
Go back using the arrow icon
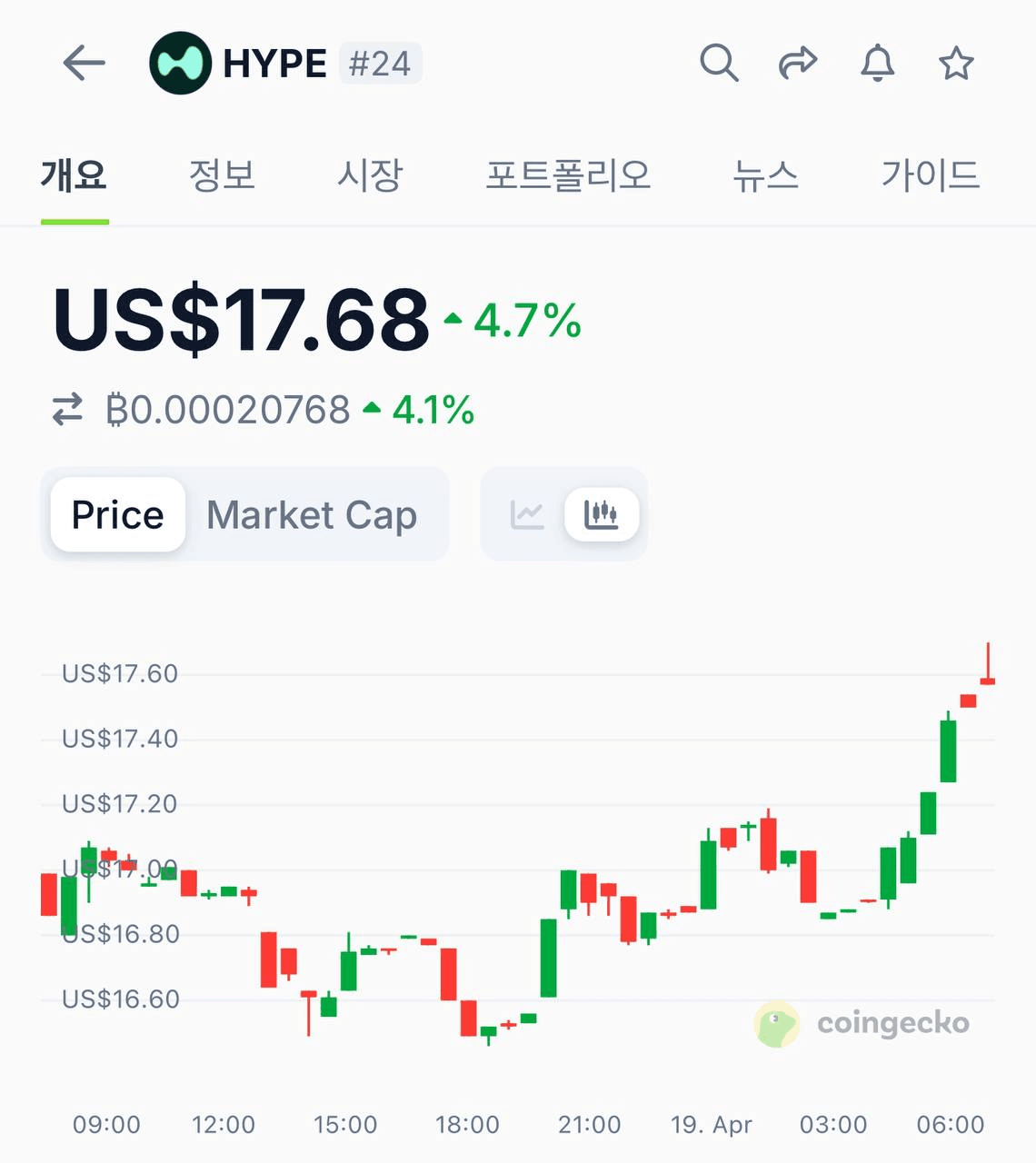pos(84,64)
